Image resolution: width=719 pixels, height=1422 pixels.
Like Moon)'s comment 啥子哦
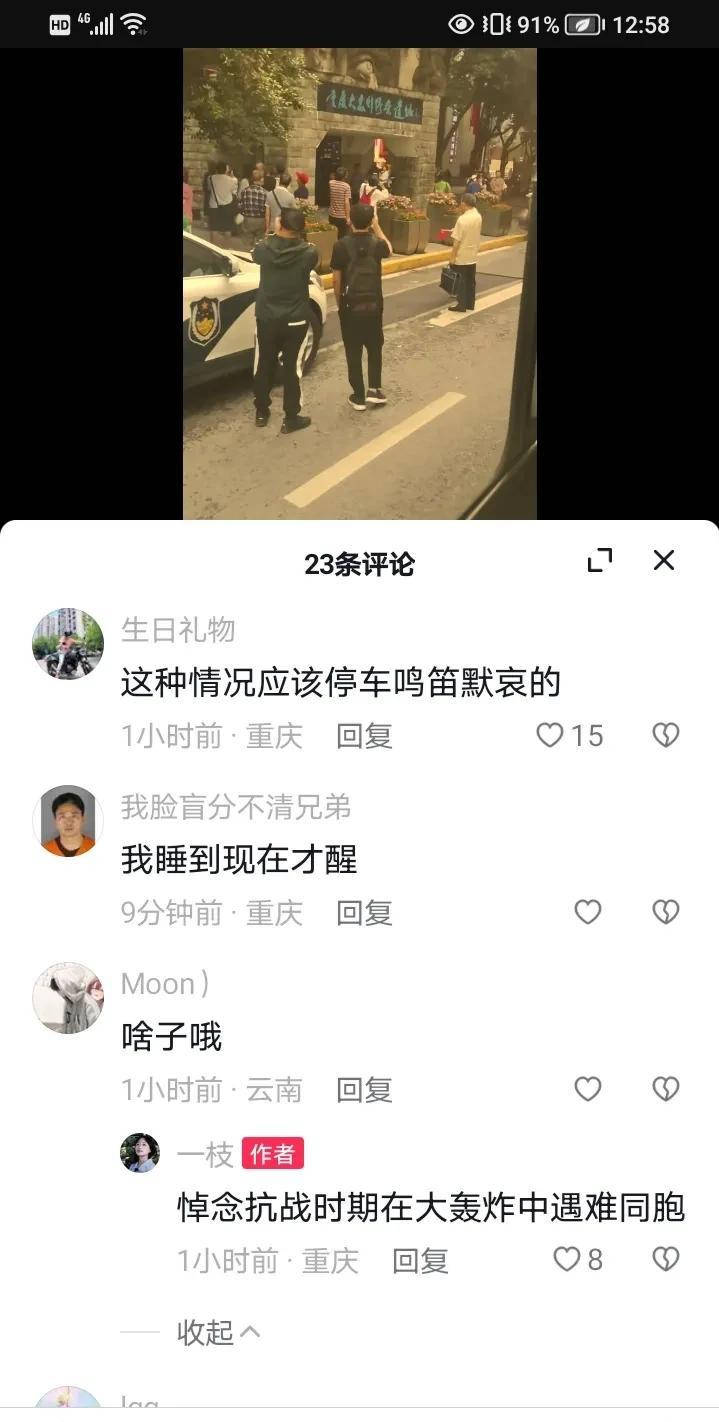(x=588, y=1089)
